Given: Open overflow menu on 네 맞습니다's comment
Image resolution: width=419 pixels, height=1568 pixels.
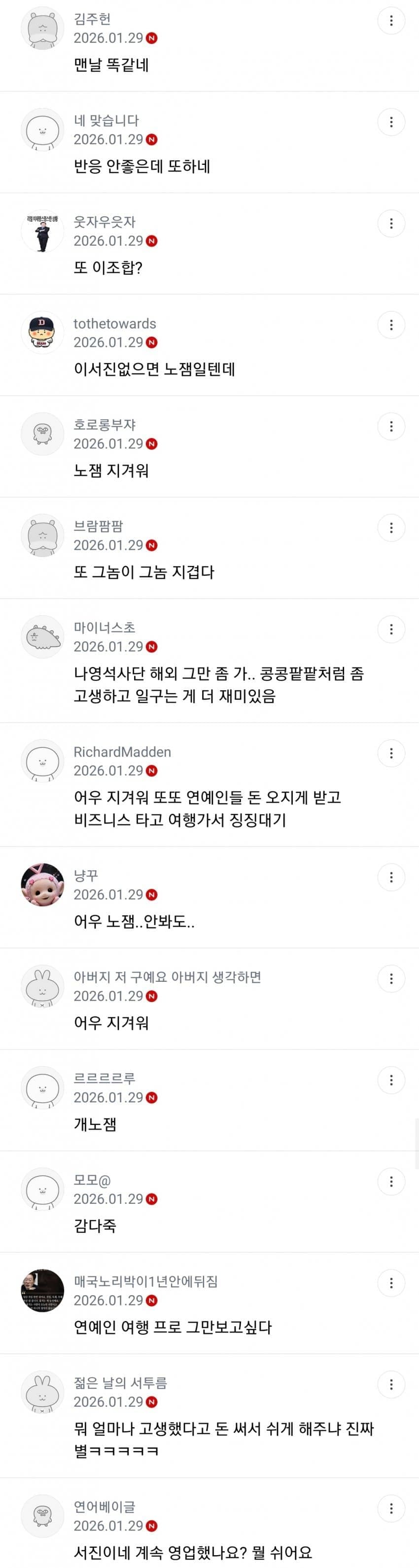Looking at the screenshot, I should point(391,122).
